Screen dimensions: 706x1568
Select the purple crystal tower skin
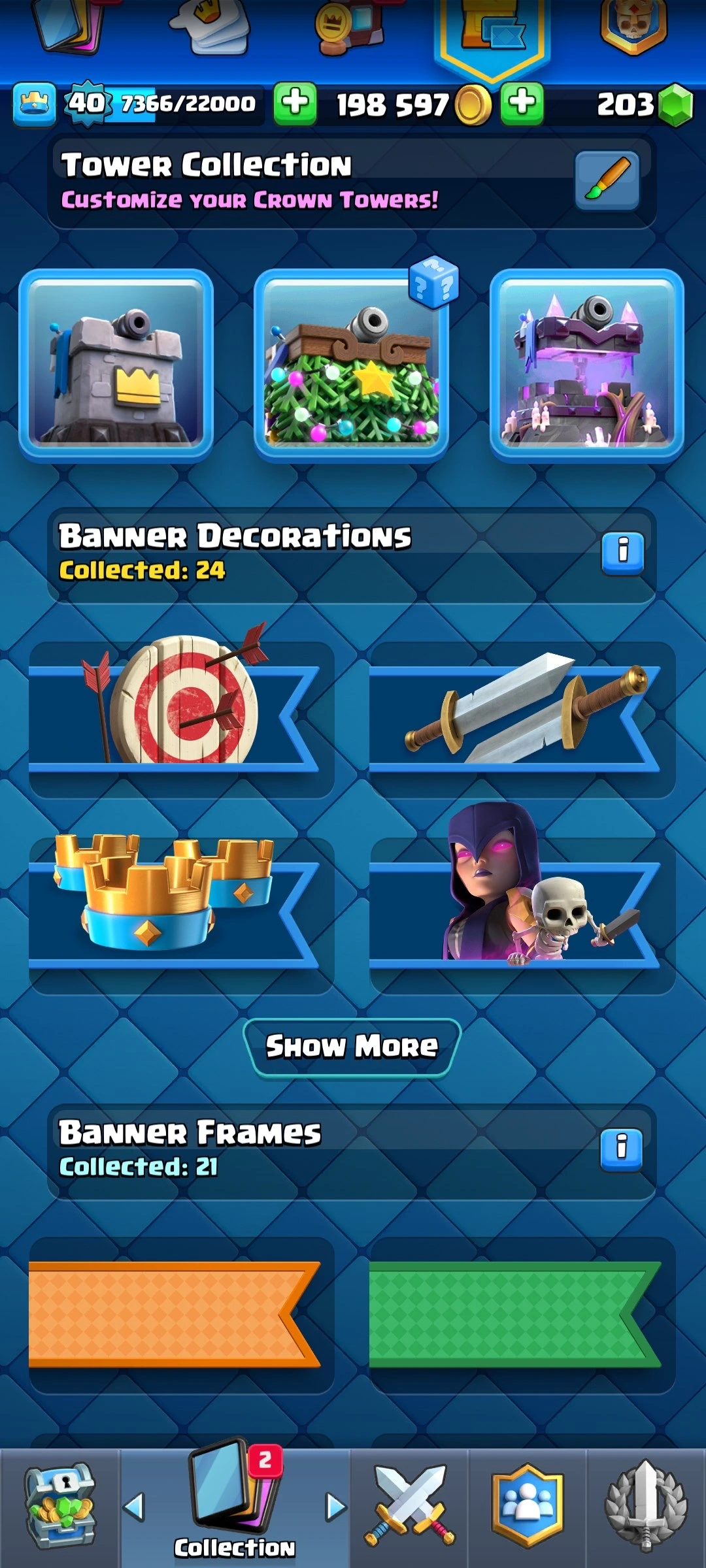pos(586,365)
